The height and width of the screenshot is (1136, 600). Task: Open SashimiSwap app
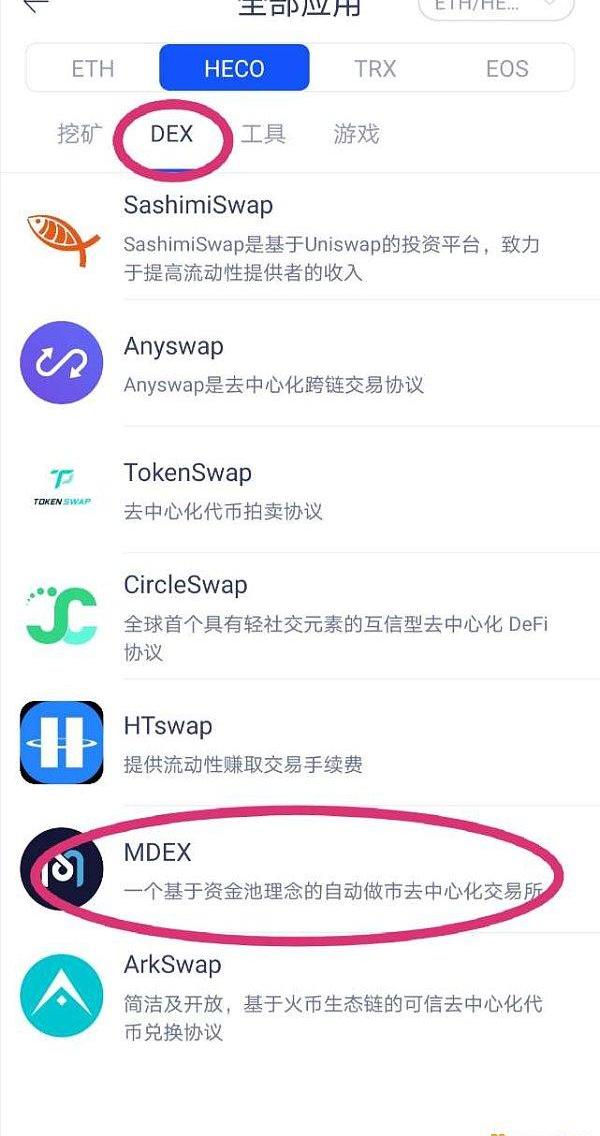point(300,238)
